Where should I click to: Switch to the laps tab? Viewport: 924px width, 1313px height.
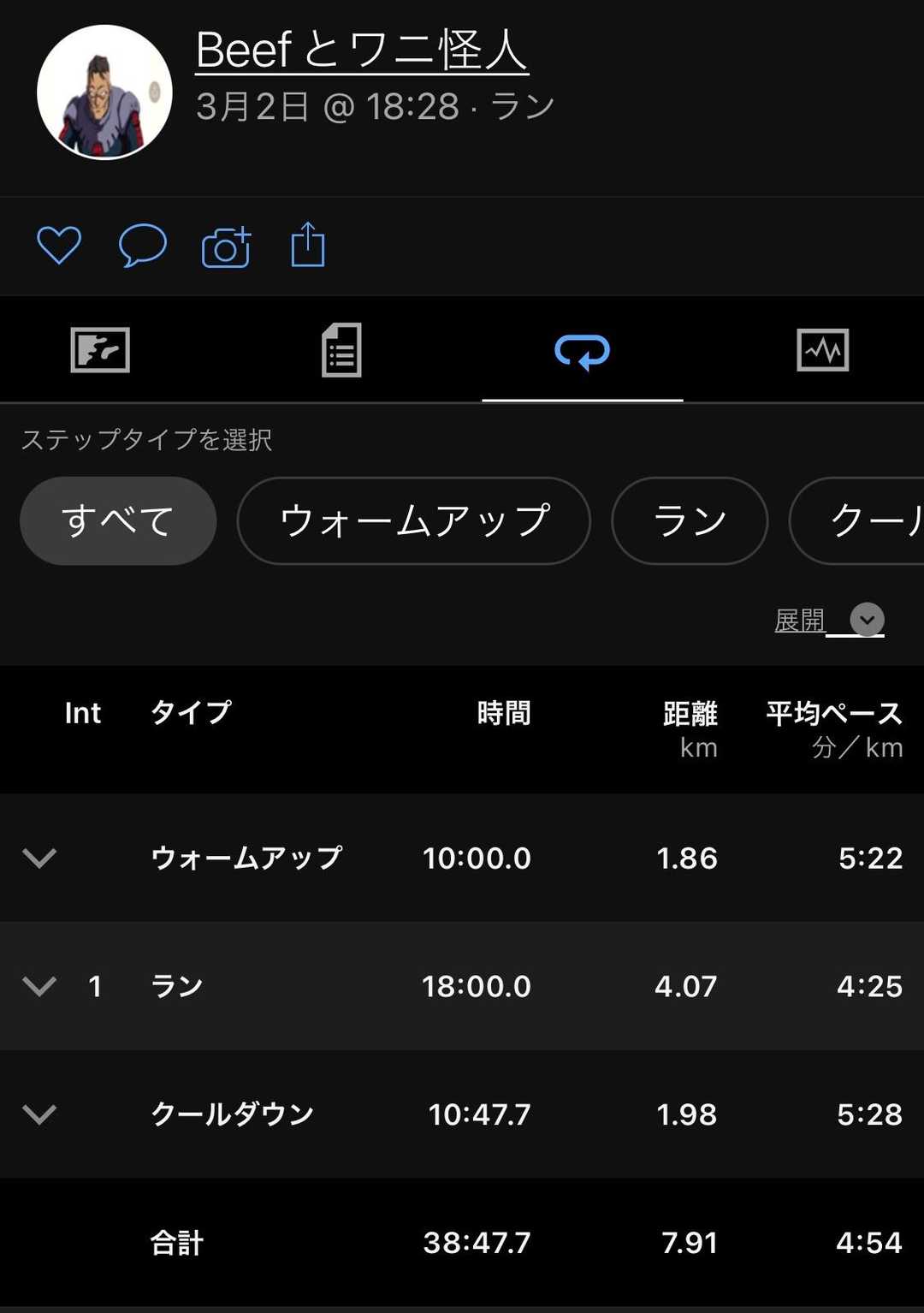pyautogui.click(x=582, y=350)
